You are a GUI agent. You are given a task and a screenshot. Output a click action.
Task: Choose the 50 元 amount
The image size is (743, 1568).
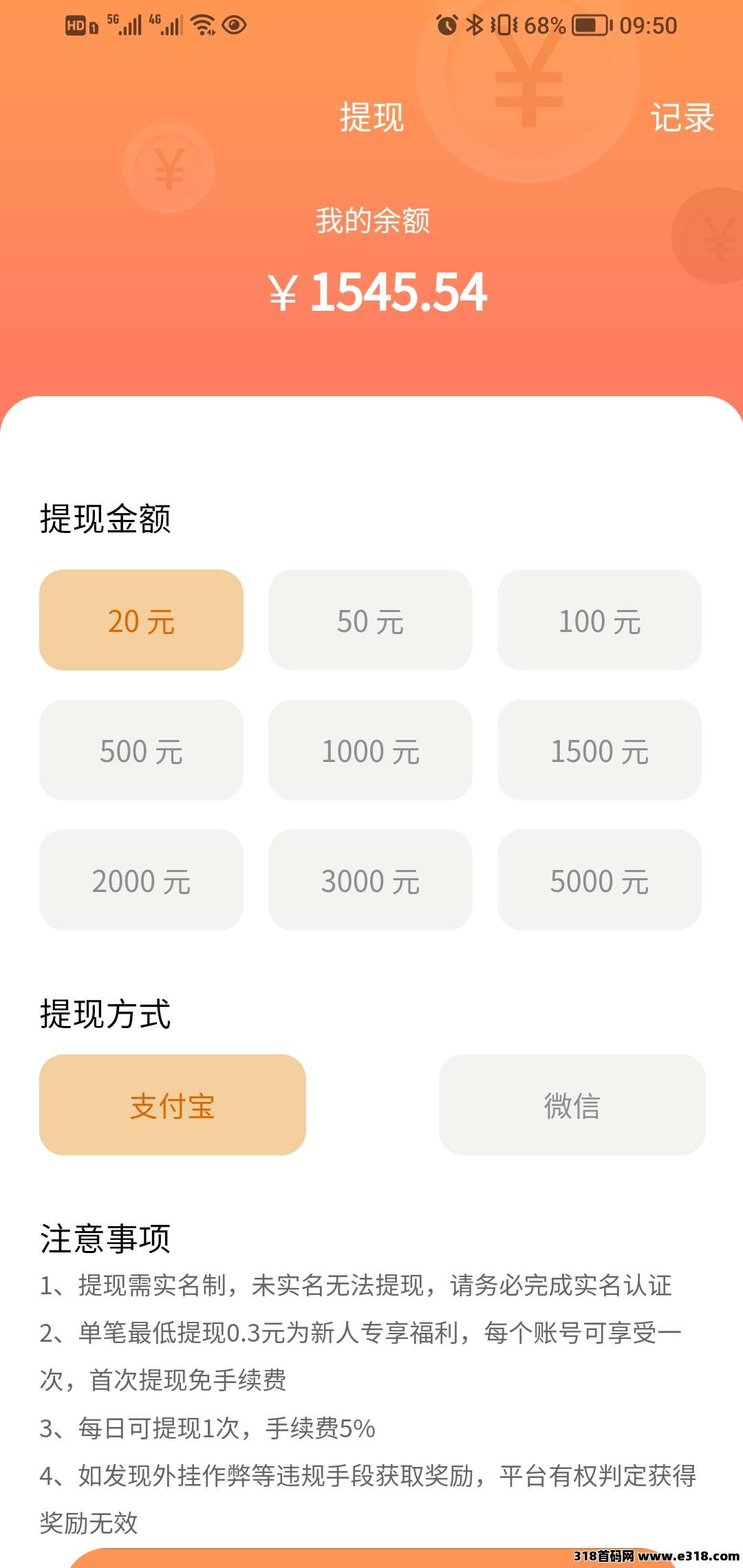coord(370,620)
